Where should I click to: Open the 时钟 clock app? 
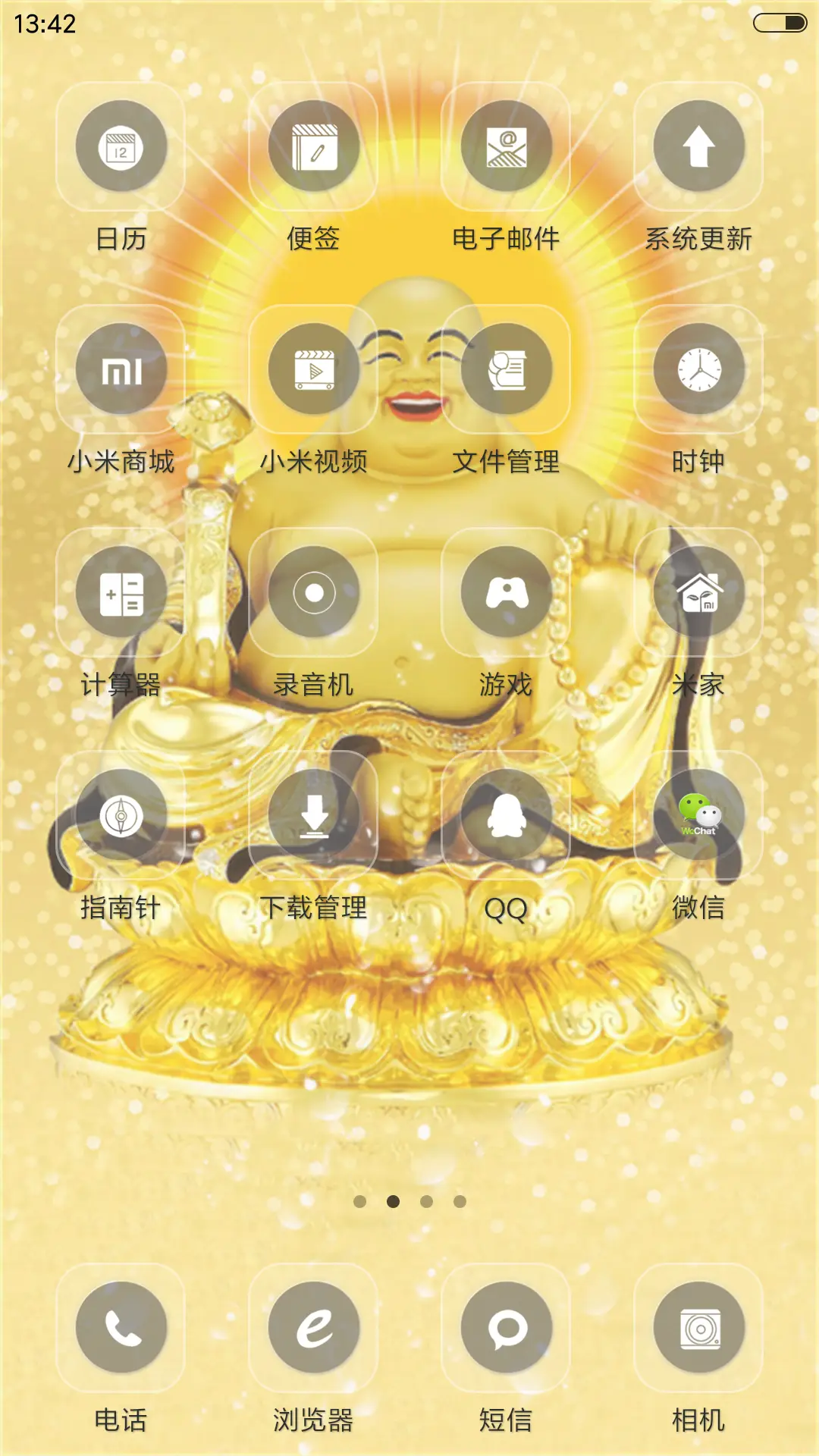click(x=698, y=369)
